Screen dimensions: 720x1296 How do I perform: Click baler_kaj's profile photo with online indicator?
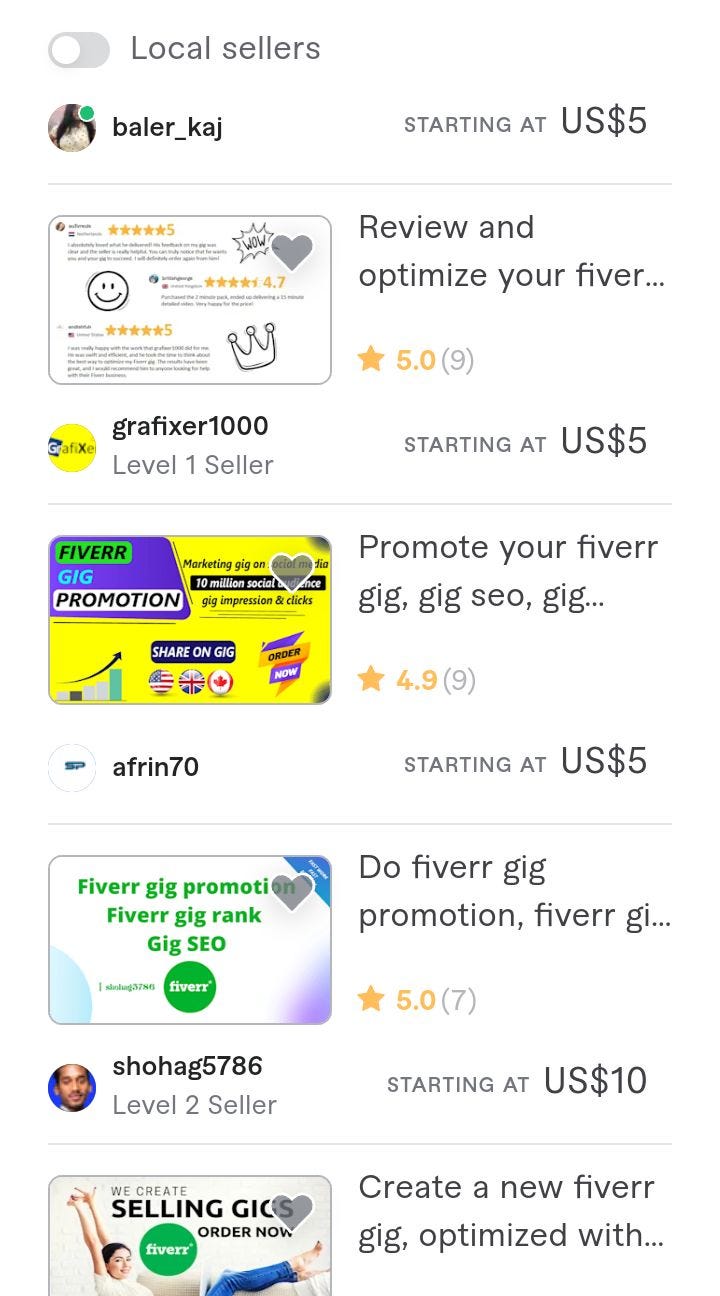[71, 127]
